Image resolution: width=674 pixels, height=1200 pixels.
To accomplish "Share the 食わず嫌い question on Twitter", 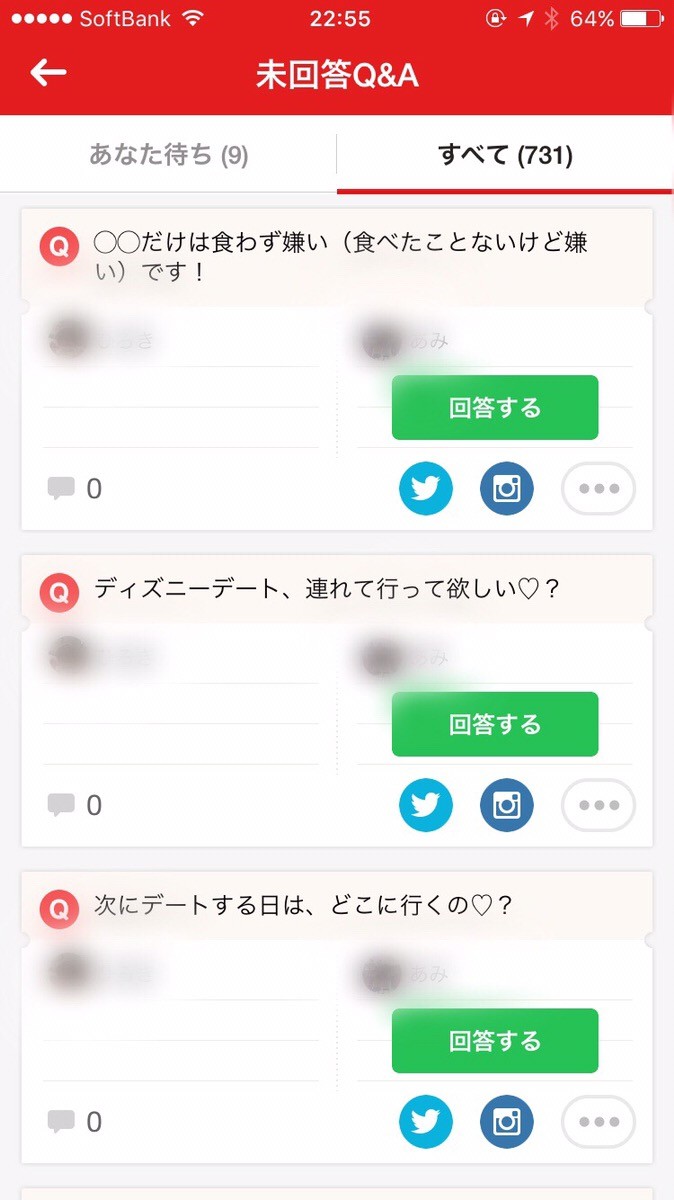I will coord(426,489).
